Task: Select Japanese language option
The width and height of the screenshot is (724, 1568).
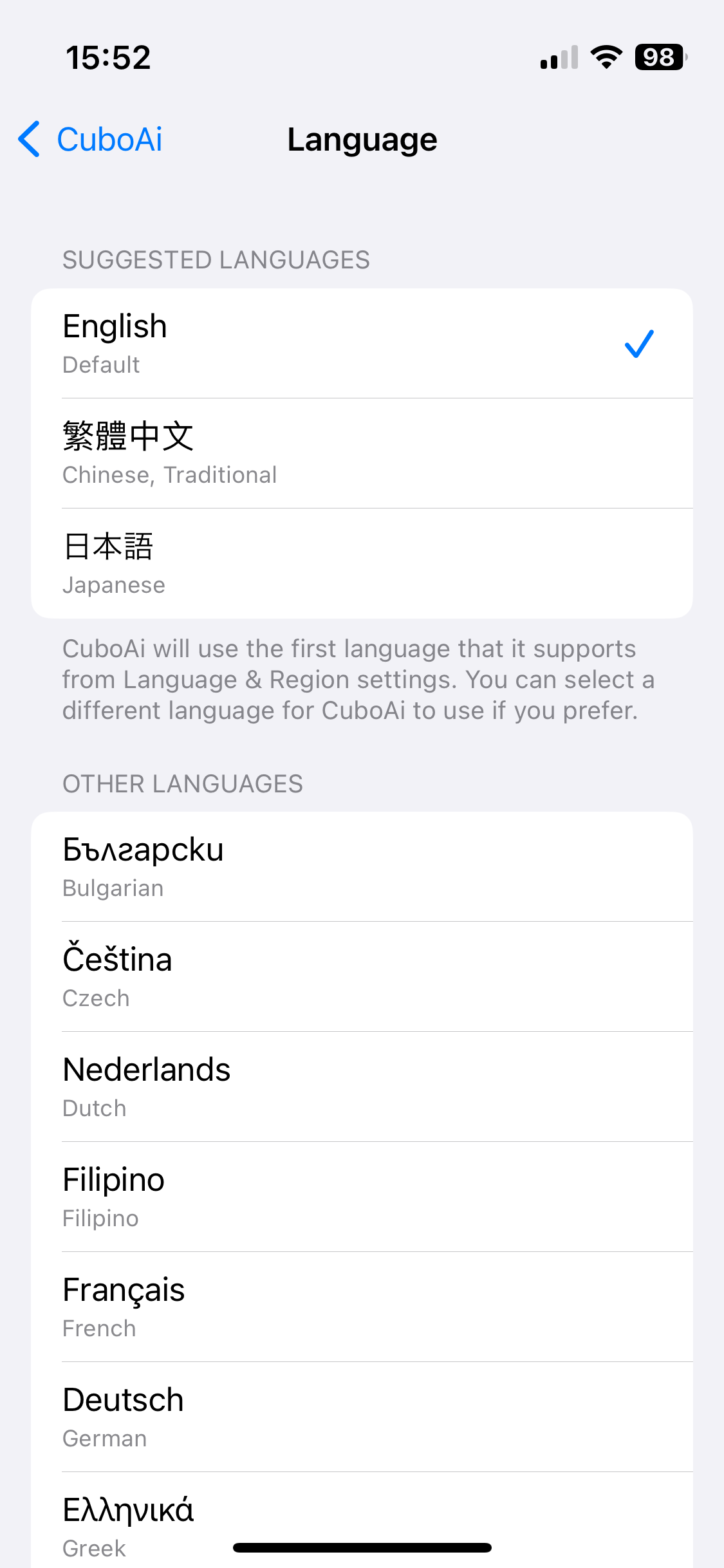Action: (x=360, y=563)
